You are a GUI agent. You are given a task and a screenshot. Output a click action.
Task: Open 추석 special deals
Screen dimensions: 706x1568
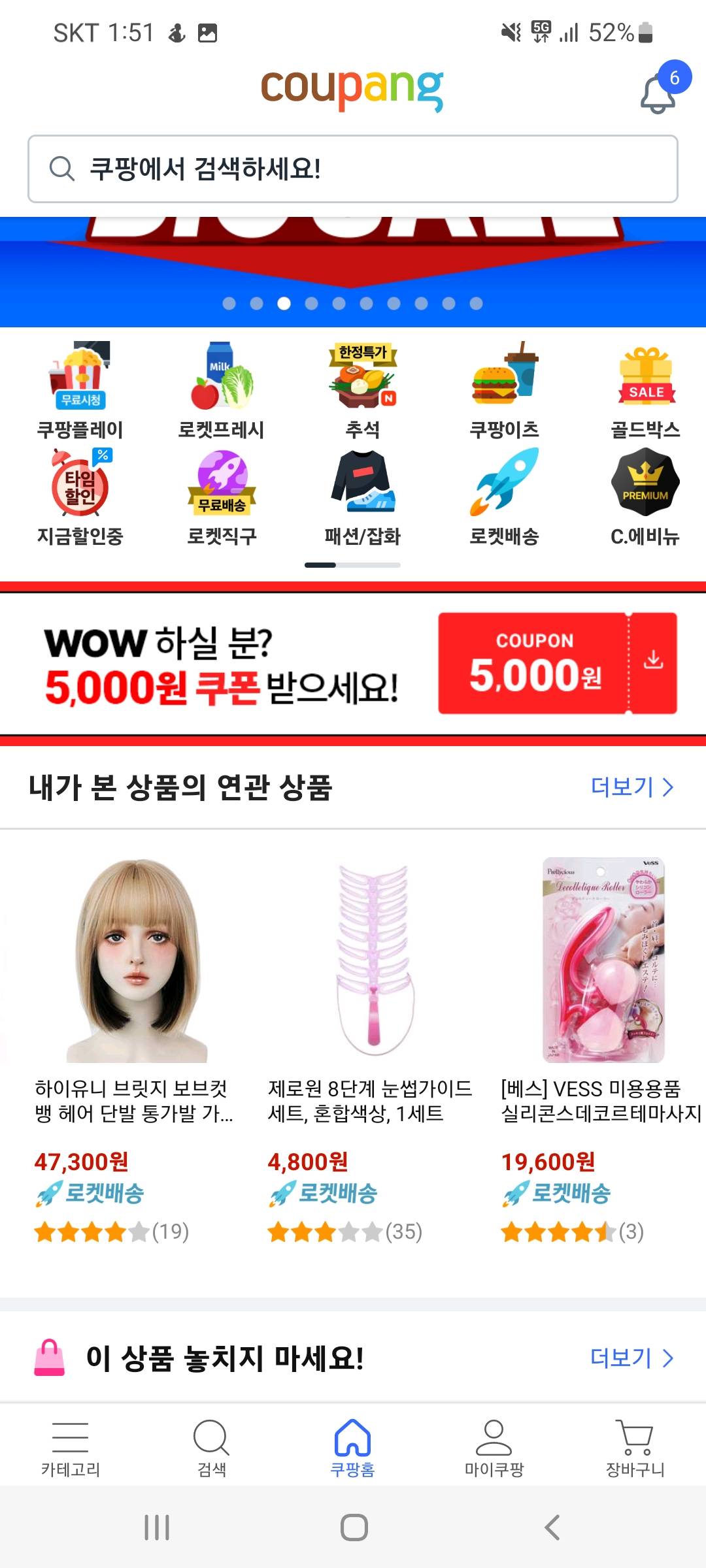point(363,390)
